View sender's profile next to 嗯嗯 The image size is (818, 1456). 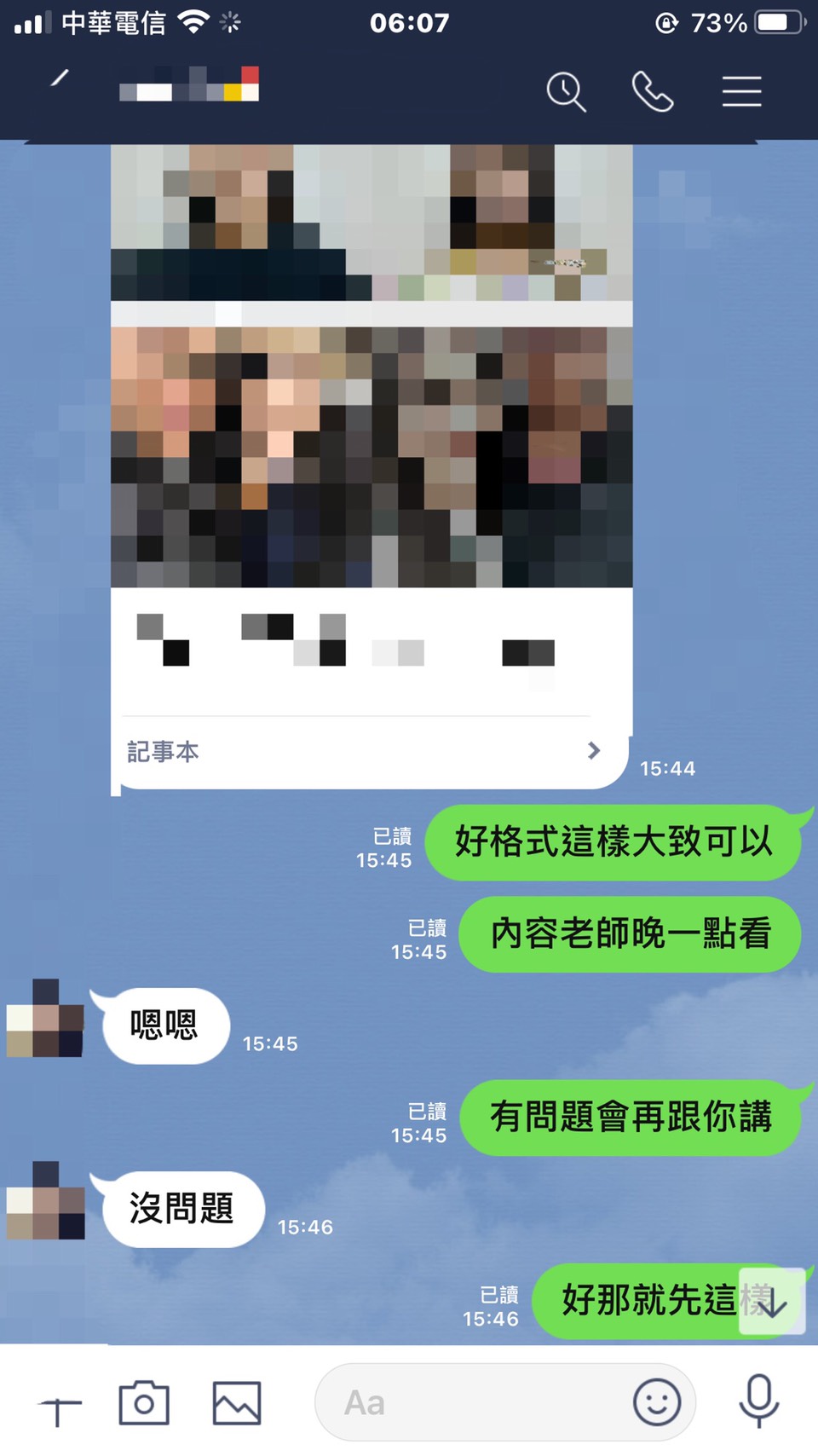pyautogui.click(x=46, y=1019)
